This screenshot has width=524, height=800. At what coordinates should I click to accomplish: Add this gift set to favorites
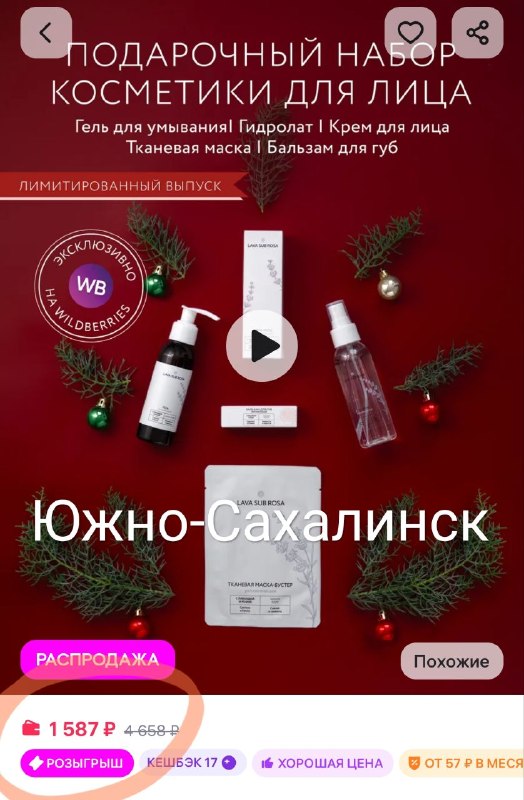410,34
